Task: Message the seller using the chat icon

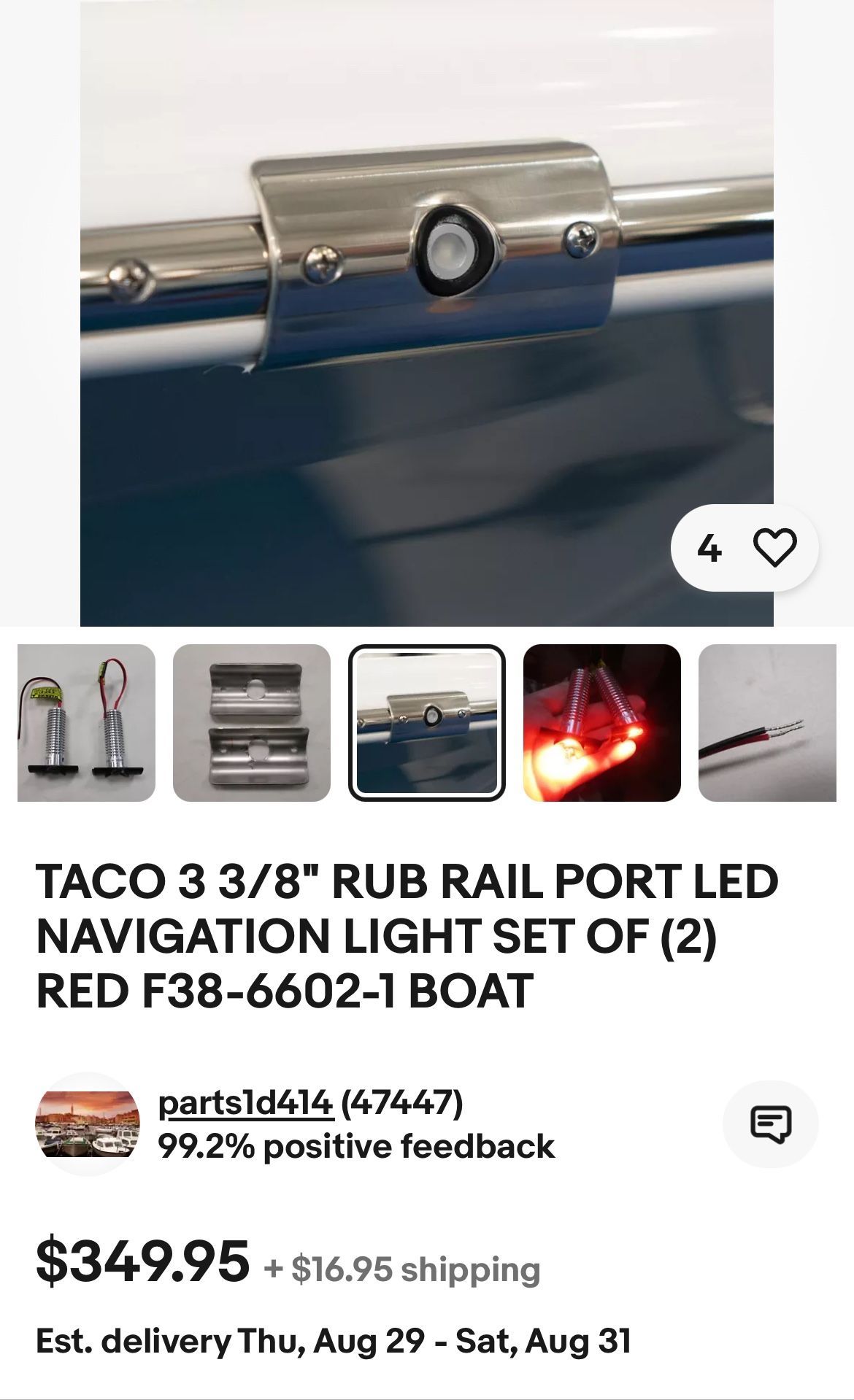Action: [771, 1124]
